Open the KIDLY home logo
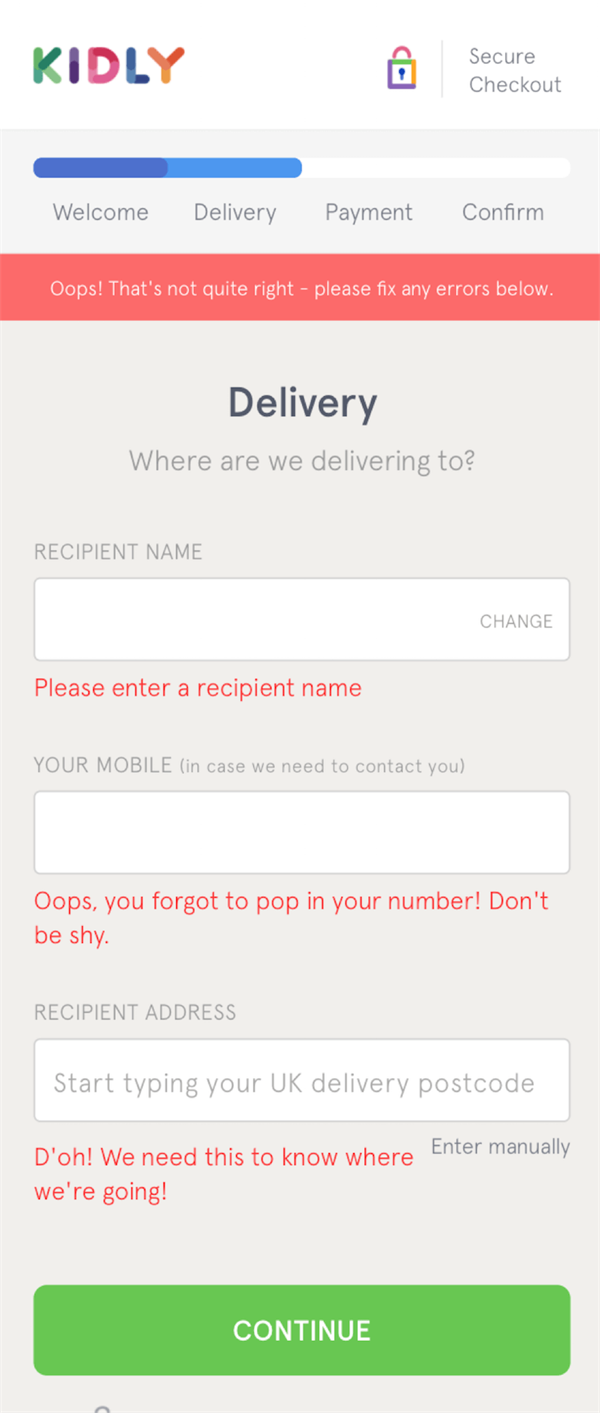 [x=108, y=66]
